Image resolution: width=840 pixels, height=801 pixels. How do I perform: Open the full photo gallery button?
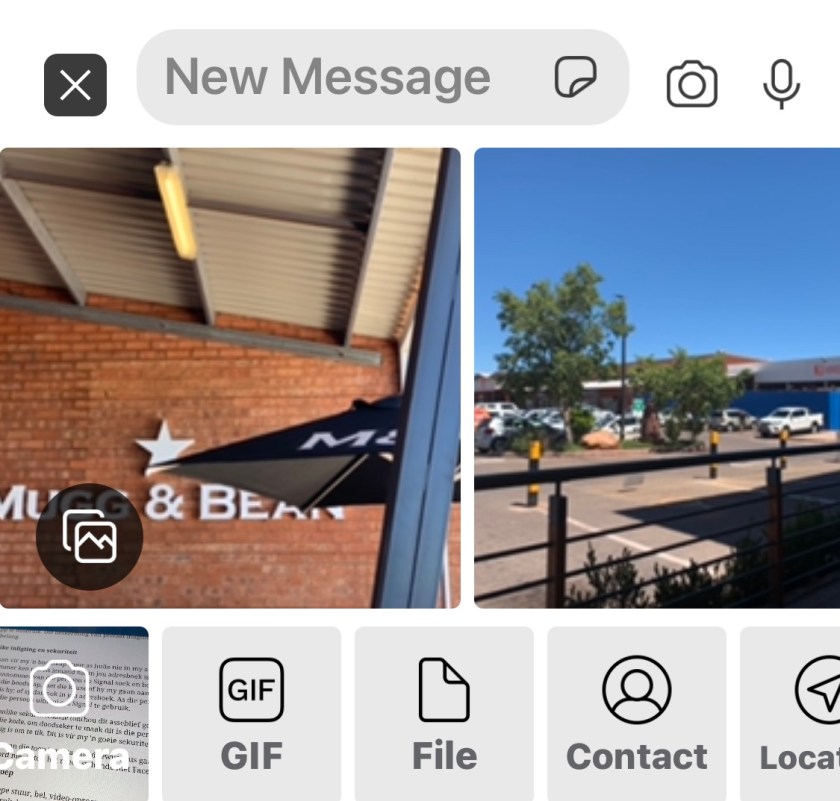click(x=89, y=537)
